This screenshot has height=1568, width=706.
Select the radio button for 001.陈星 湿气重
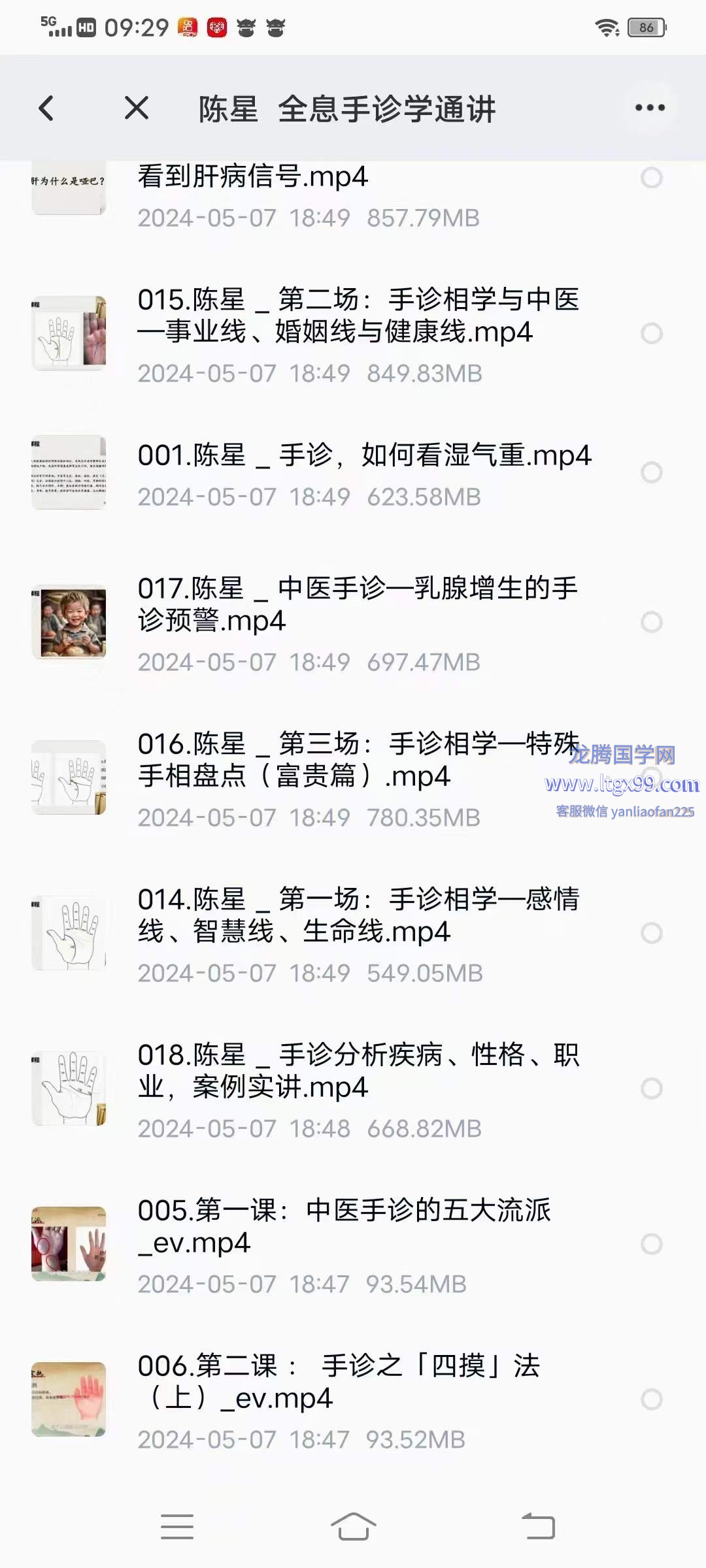coord(652,472)
